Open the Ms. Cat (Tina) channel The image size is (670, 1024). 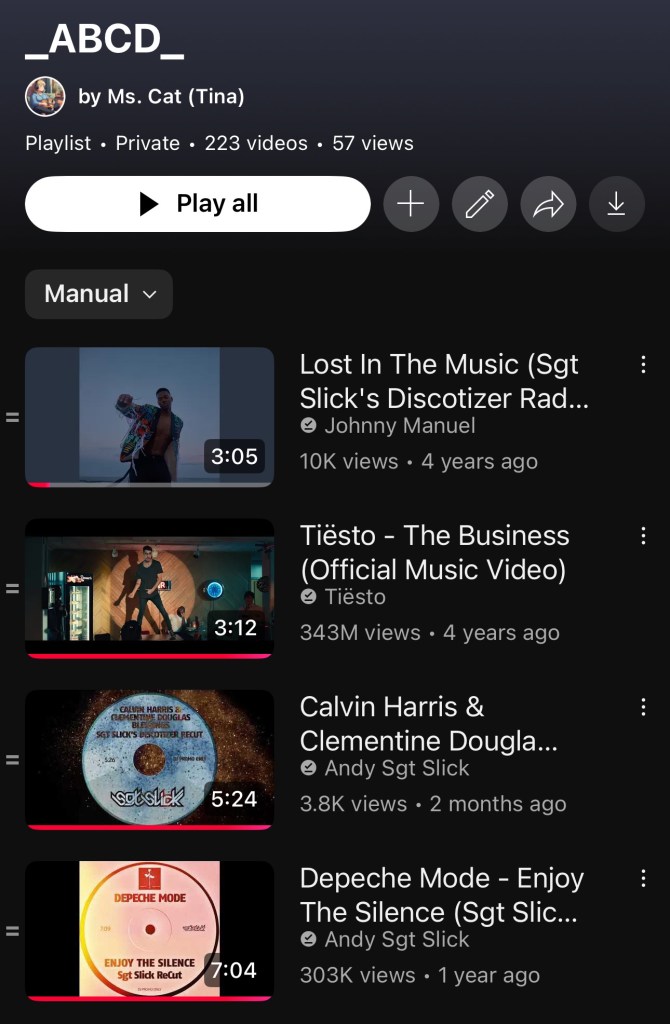point(160,97)
